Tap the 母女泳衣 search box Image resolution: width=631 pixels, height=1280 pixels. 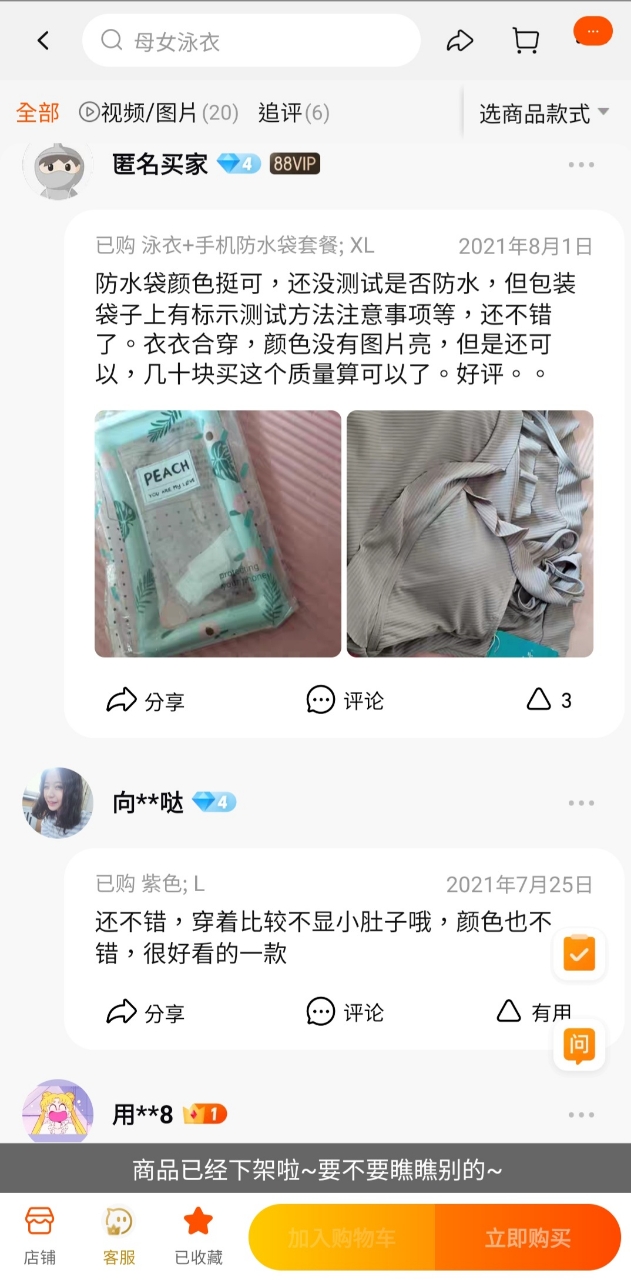pyautogui.click(x=251, y=41)
